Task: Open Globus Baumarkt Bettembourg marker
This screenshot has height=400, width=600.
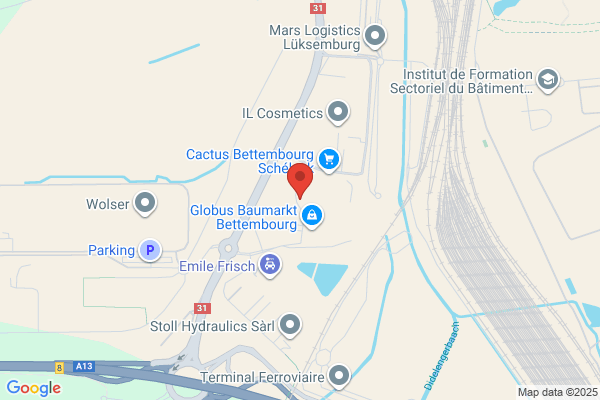Action: 312,214
